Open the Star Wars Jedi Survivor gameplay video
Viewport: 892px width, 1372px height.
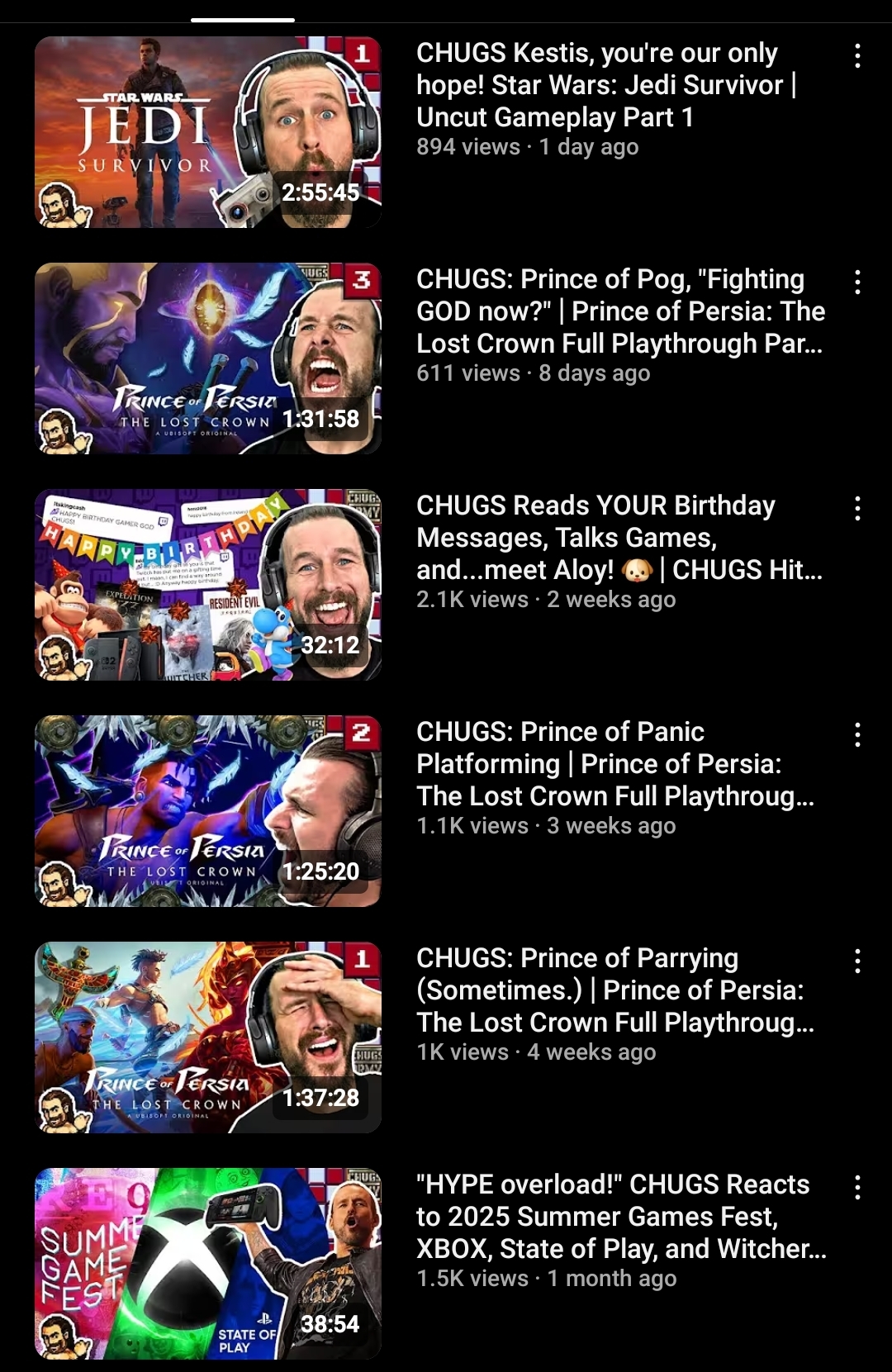(x=207, y=132)
